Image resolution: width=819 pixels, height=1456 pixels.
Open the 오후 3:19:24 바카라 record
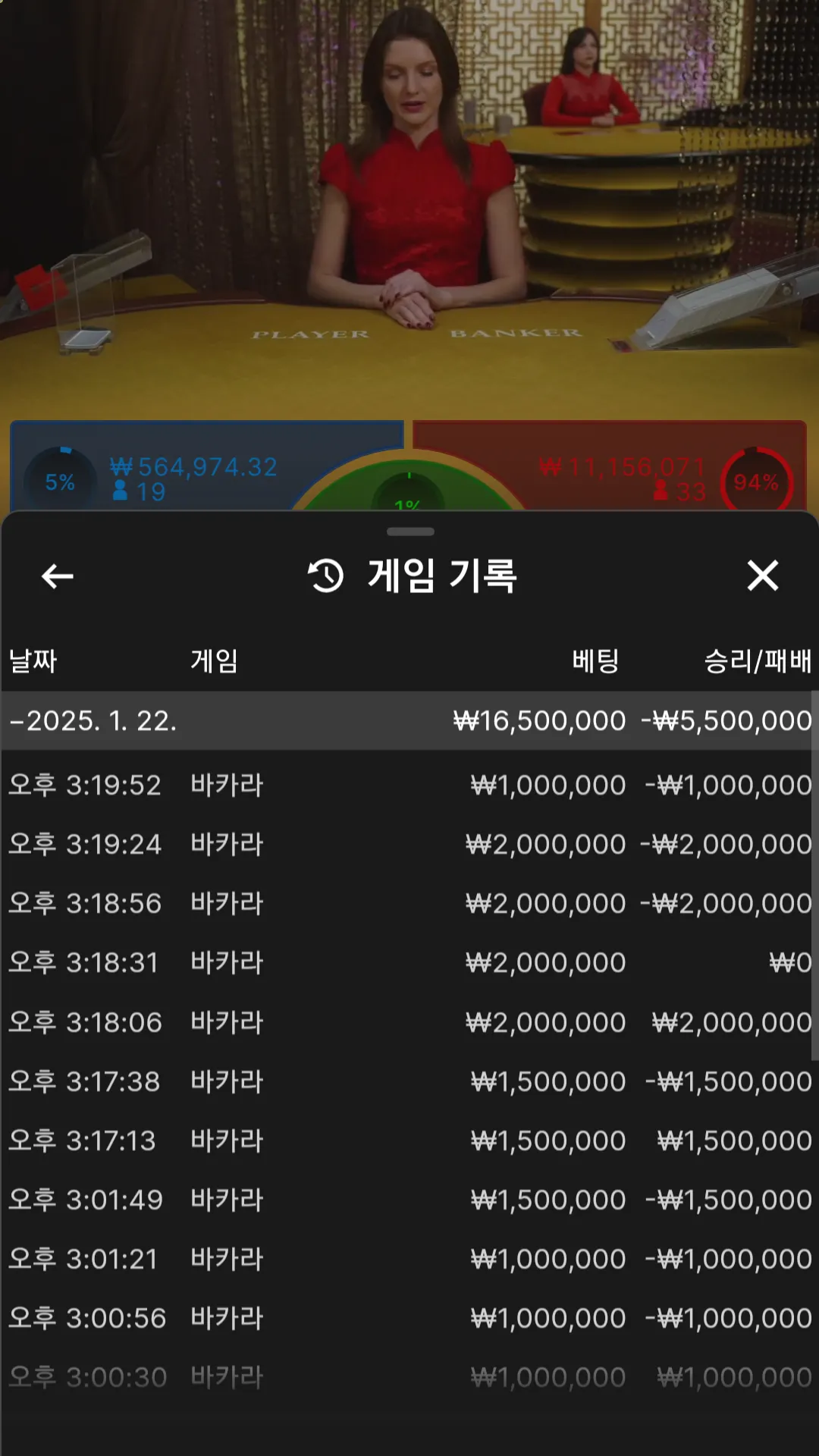409,844
